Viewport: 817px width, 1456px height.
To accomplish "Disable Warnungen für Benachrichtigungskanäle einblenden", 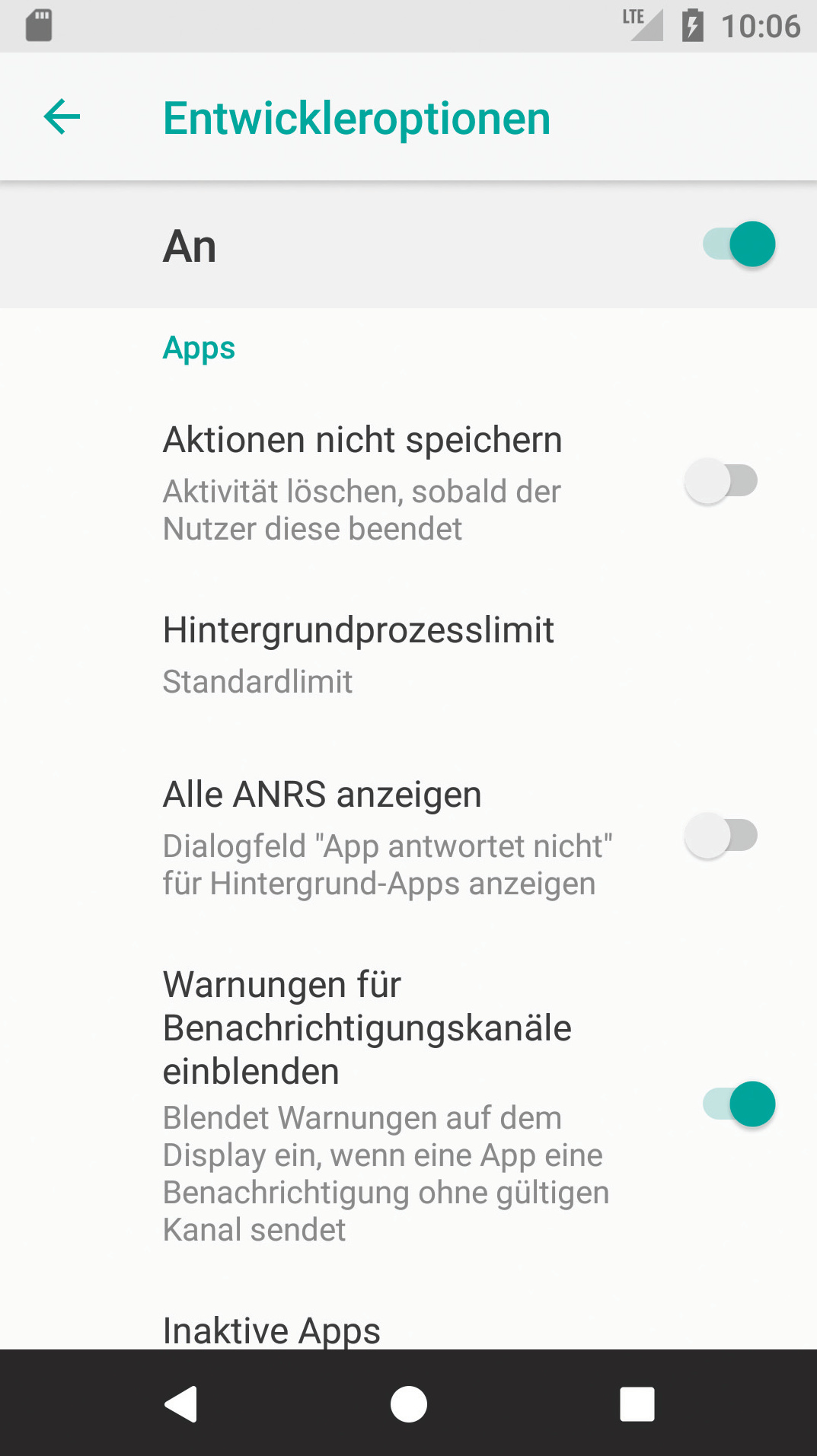I will pyautogui.click(x=738, y=1104).
